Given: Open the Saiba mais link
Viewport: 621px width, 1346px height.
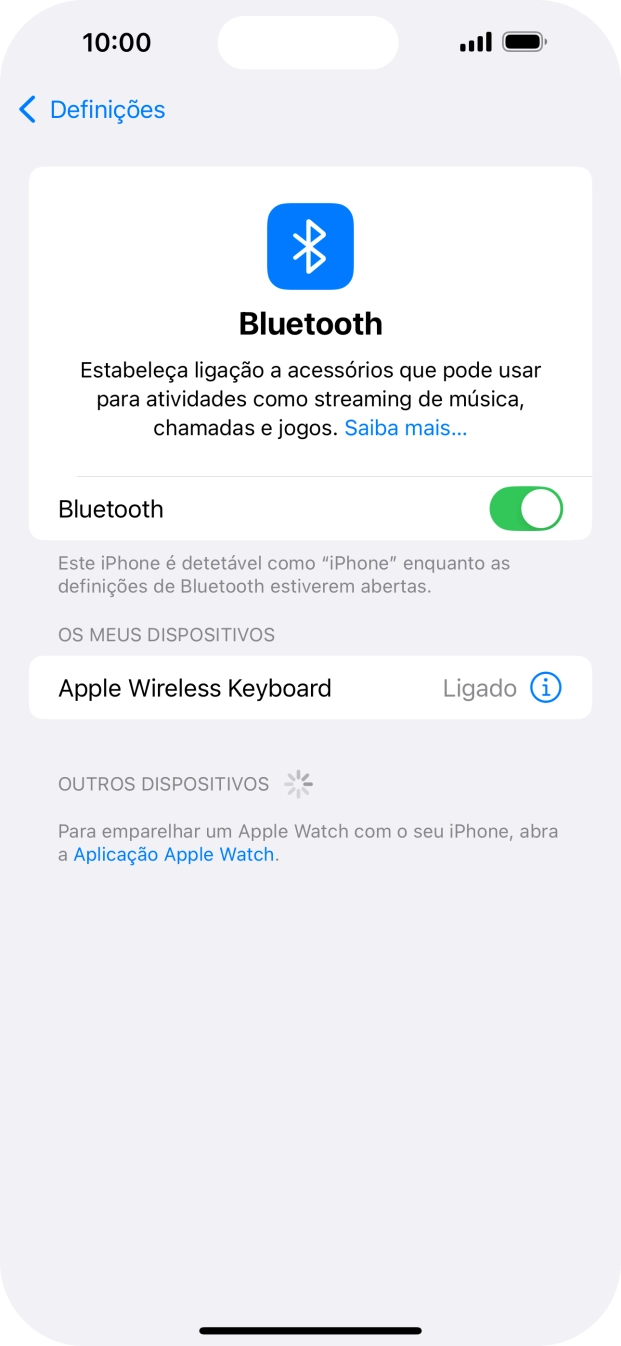Looking at the screenshot, I should click(x=405, y=428).
